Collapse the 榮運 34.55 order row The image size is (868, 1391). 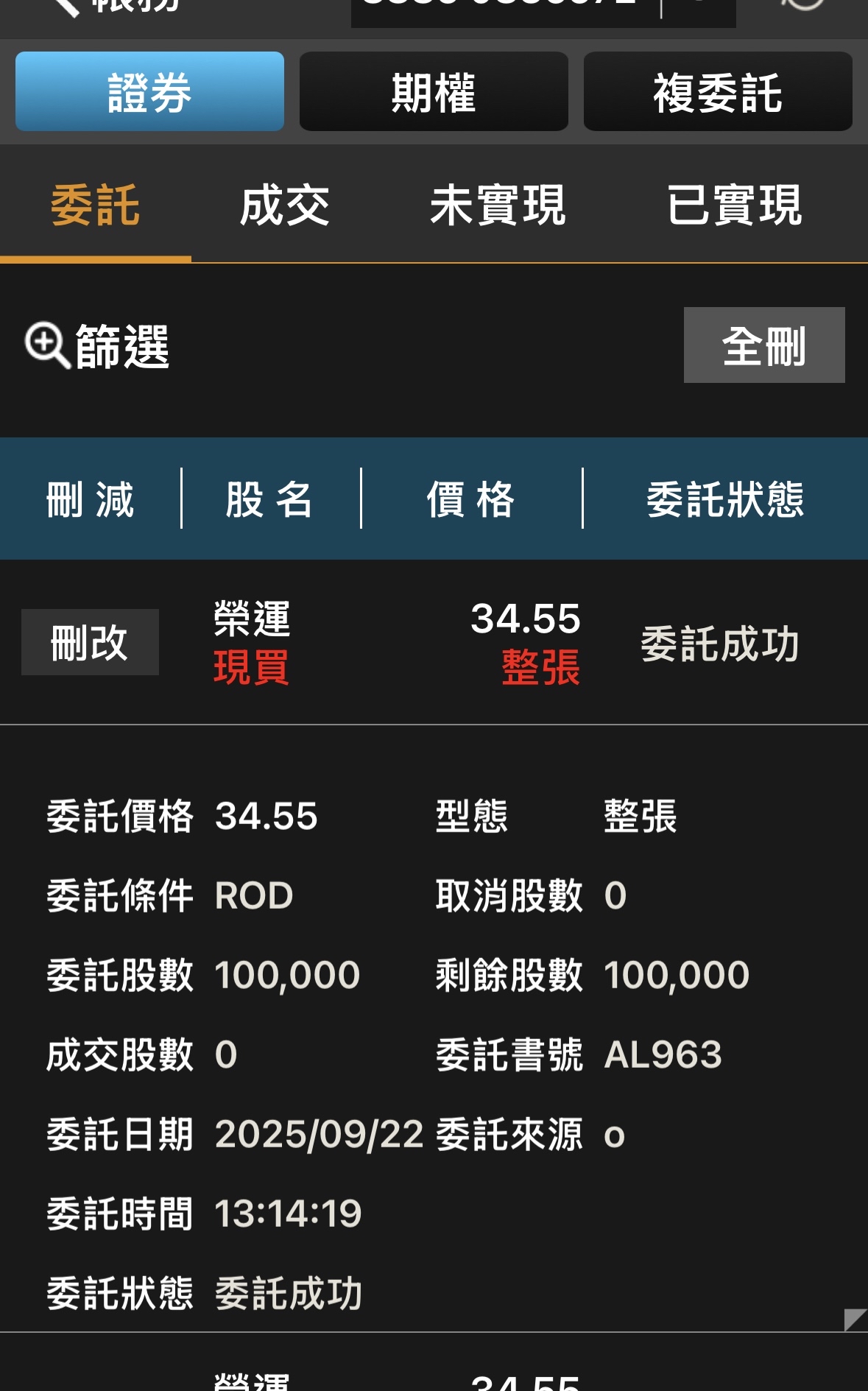click(434, 642)
